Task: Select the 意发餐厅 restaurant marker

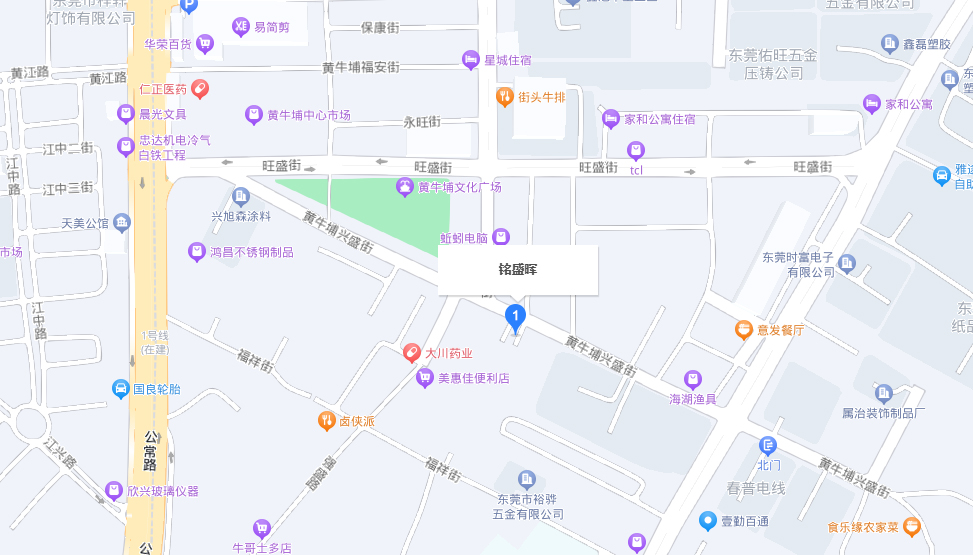Action: pos(743,329)
